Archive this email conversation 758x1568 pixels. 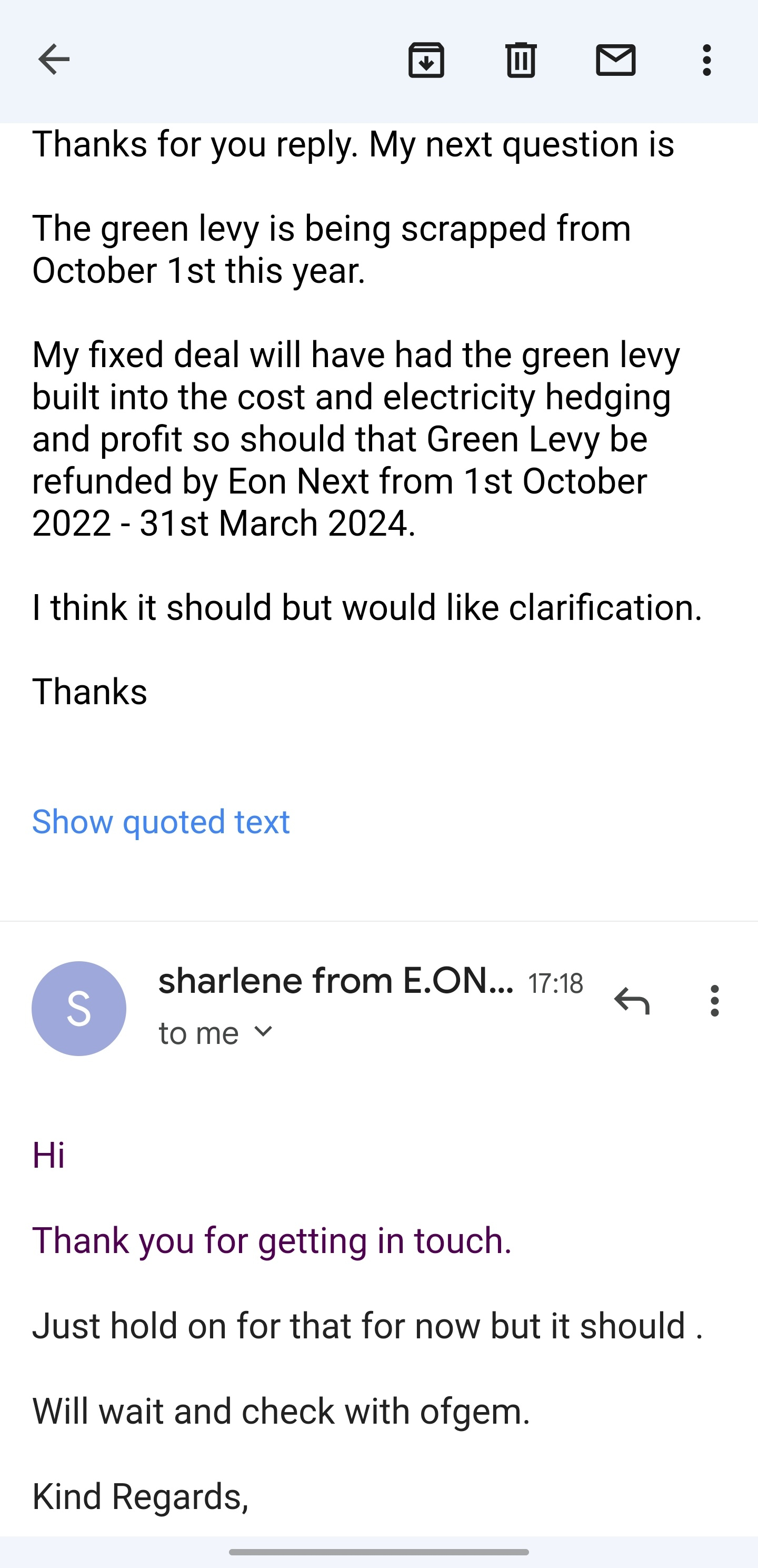(x=426, y=60)
